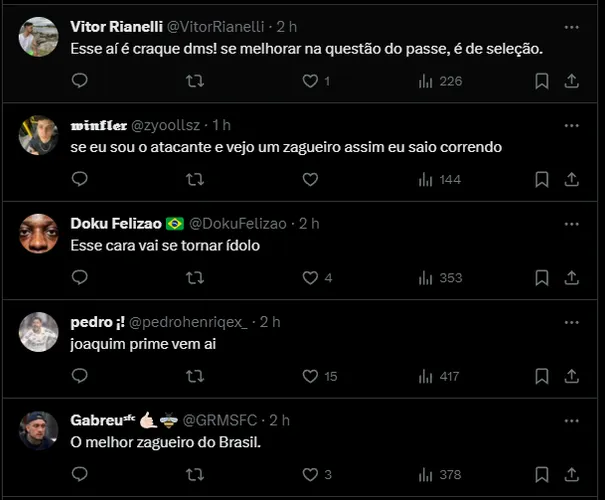This screenshot has width=605, height=500.
Task: Reply to Vitor Rianelli's tweet
Action: pos(80,81)
